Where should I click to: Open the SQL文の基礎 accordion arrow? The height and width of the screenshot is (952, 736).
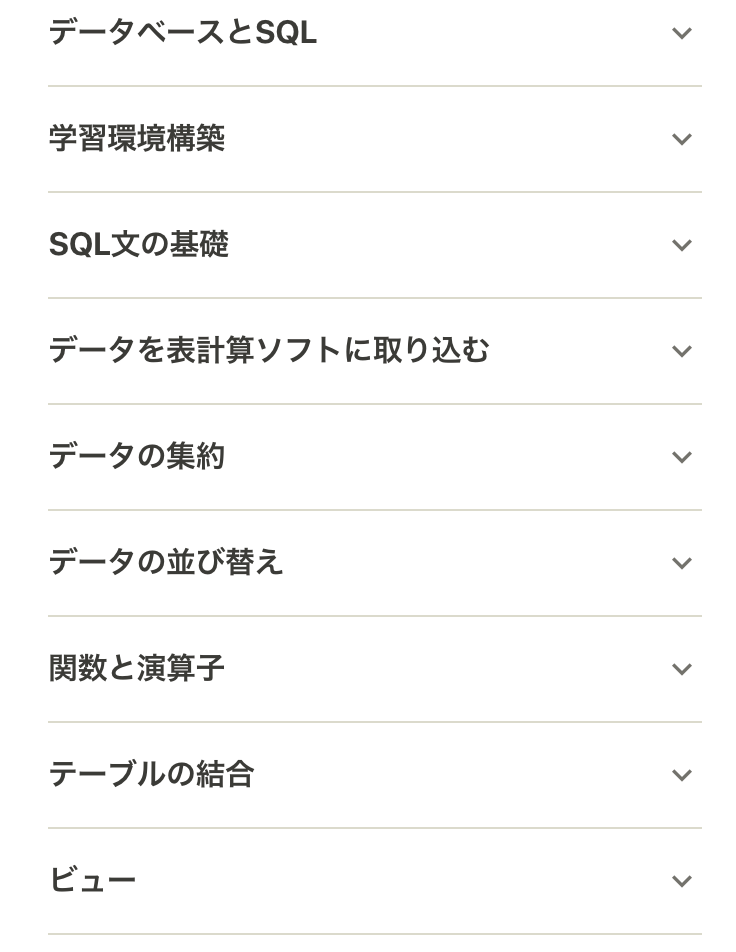pyautogui.click(x=681, y=245)
